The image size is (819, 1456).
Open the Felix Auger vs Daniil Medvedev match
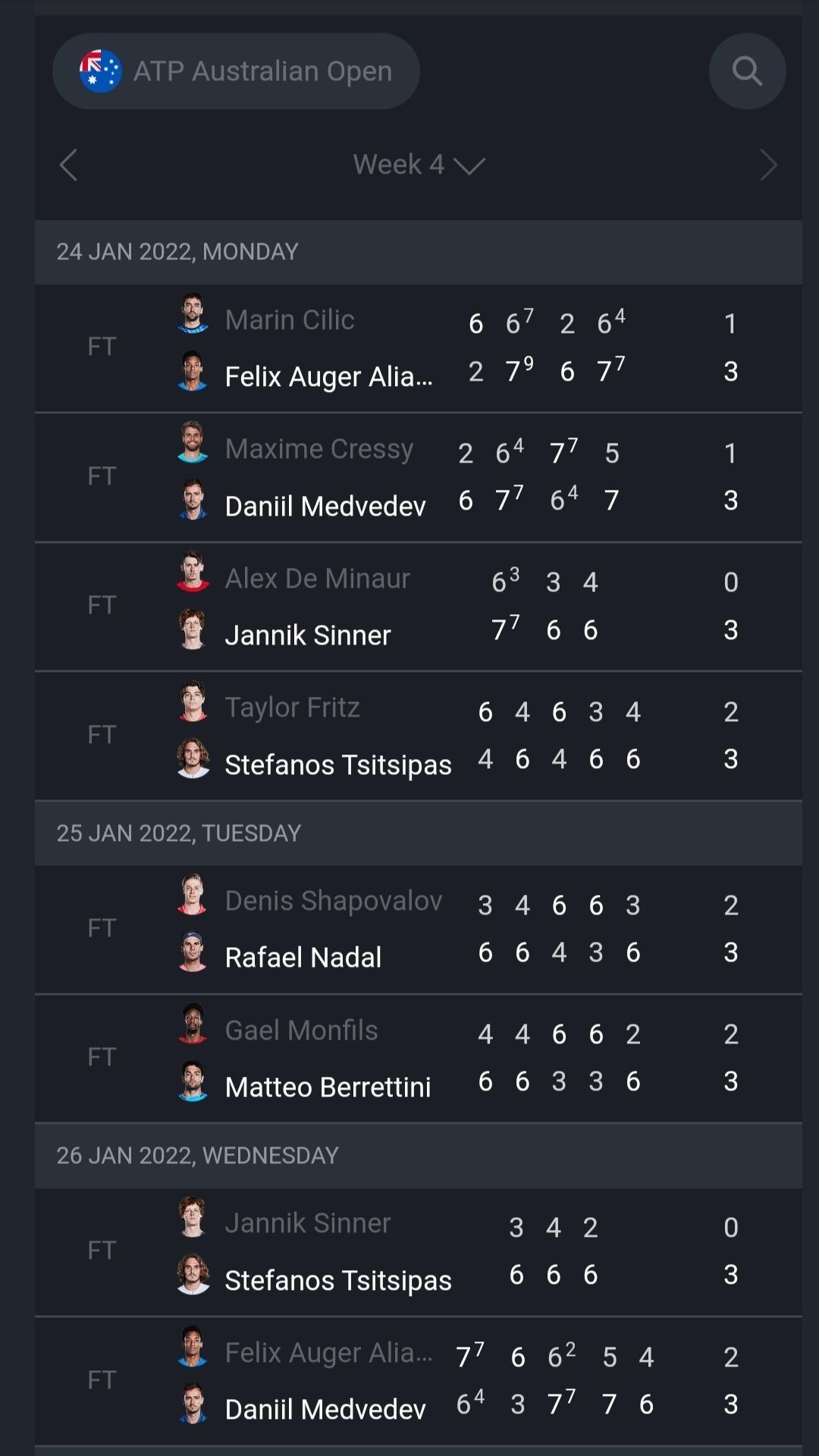click(x=419, y=1381)
